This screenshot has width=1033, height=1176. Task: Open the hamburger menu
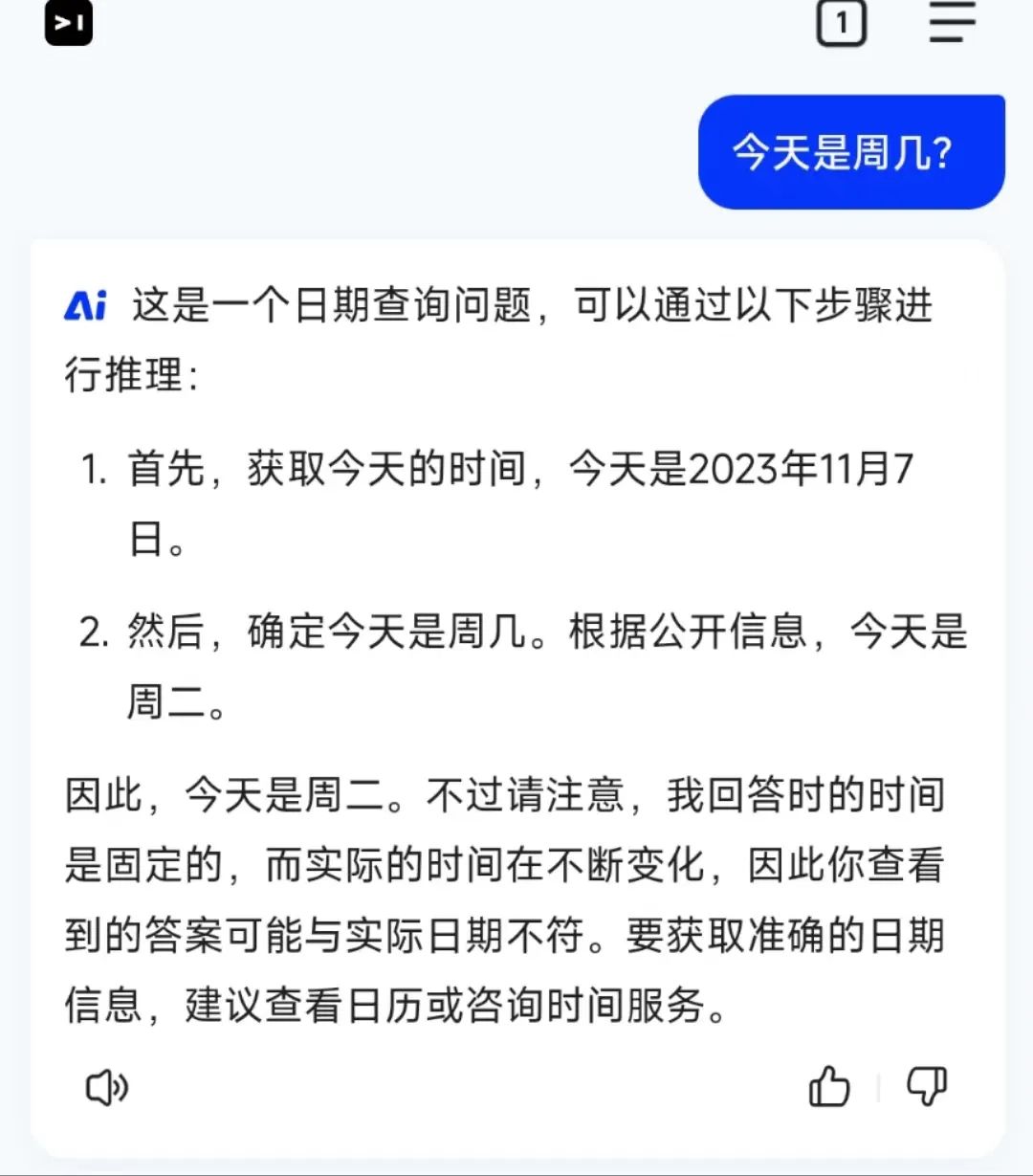point(953,21)
